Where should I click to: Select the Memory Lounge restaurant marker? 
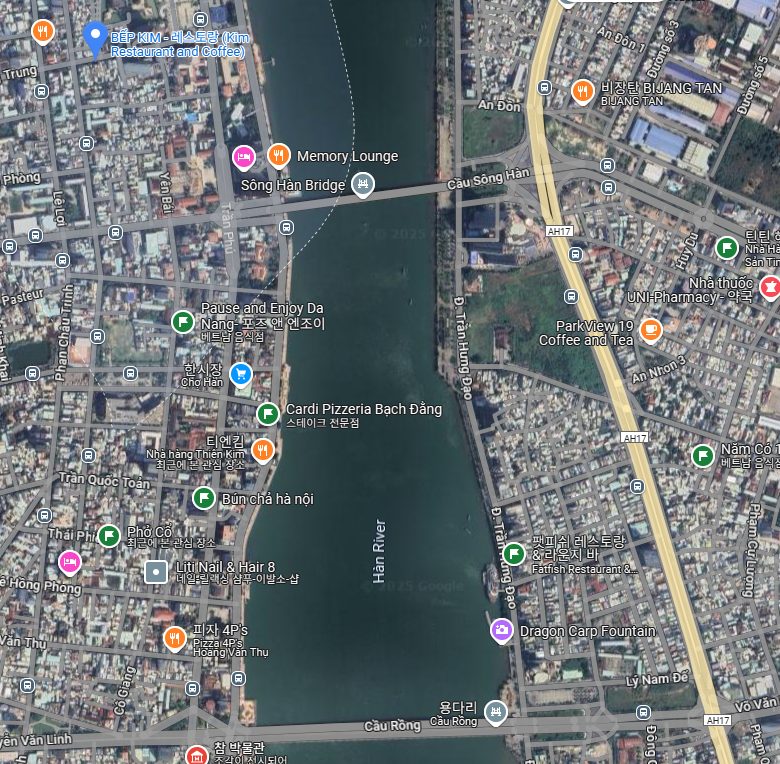click(x=278, y=156)
